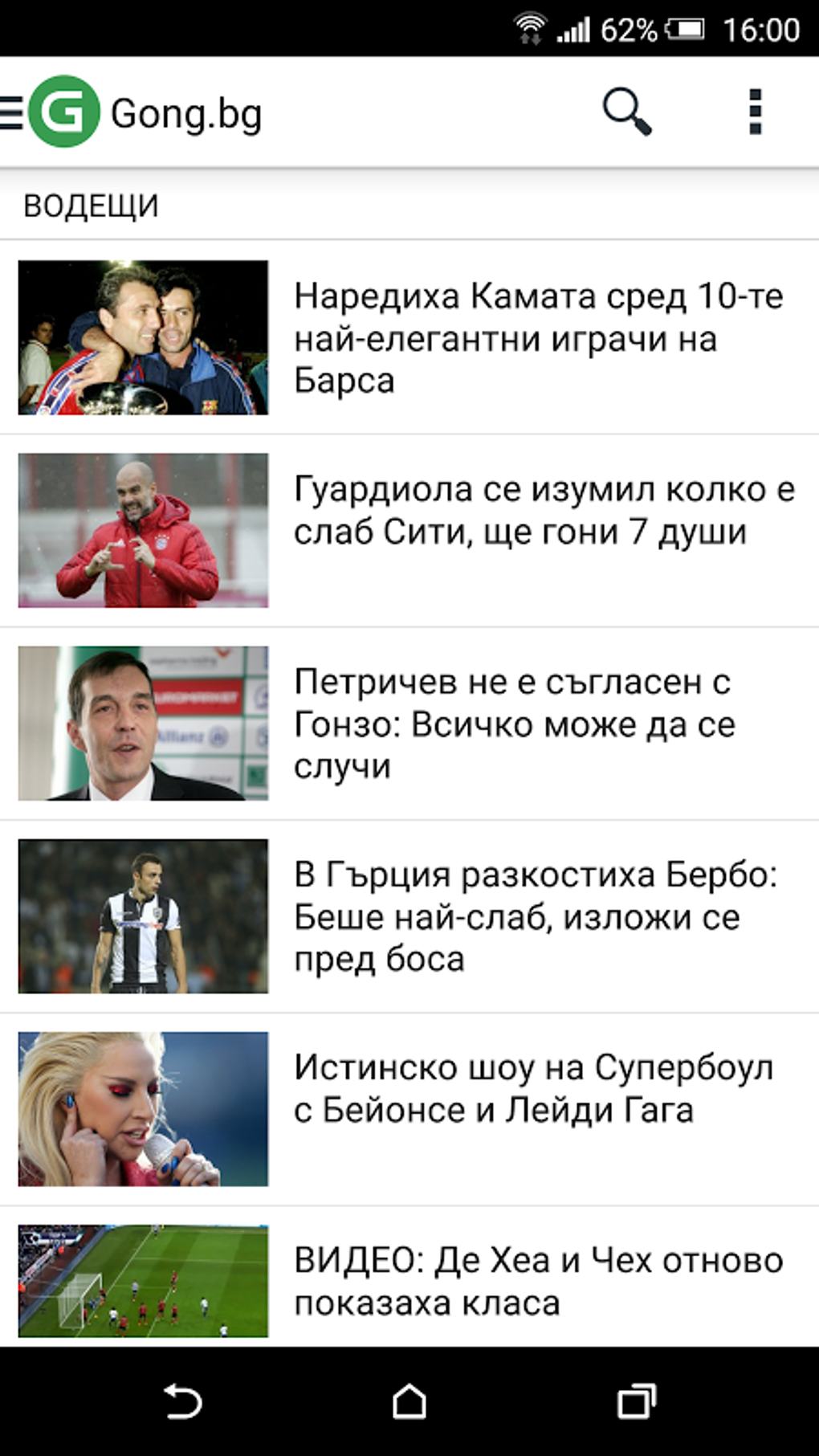The image size is (819, 1456).
Task: Go back with the system back button
Action: click(183, 1401)
